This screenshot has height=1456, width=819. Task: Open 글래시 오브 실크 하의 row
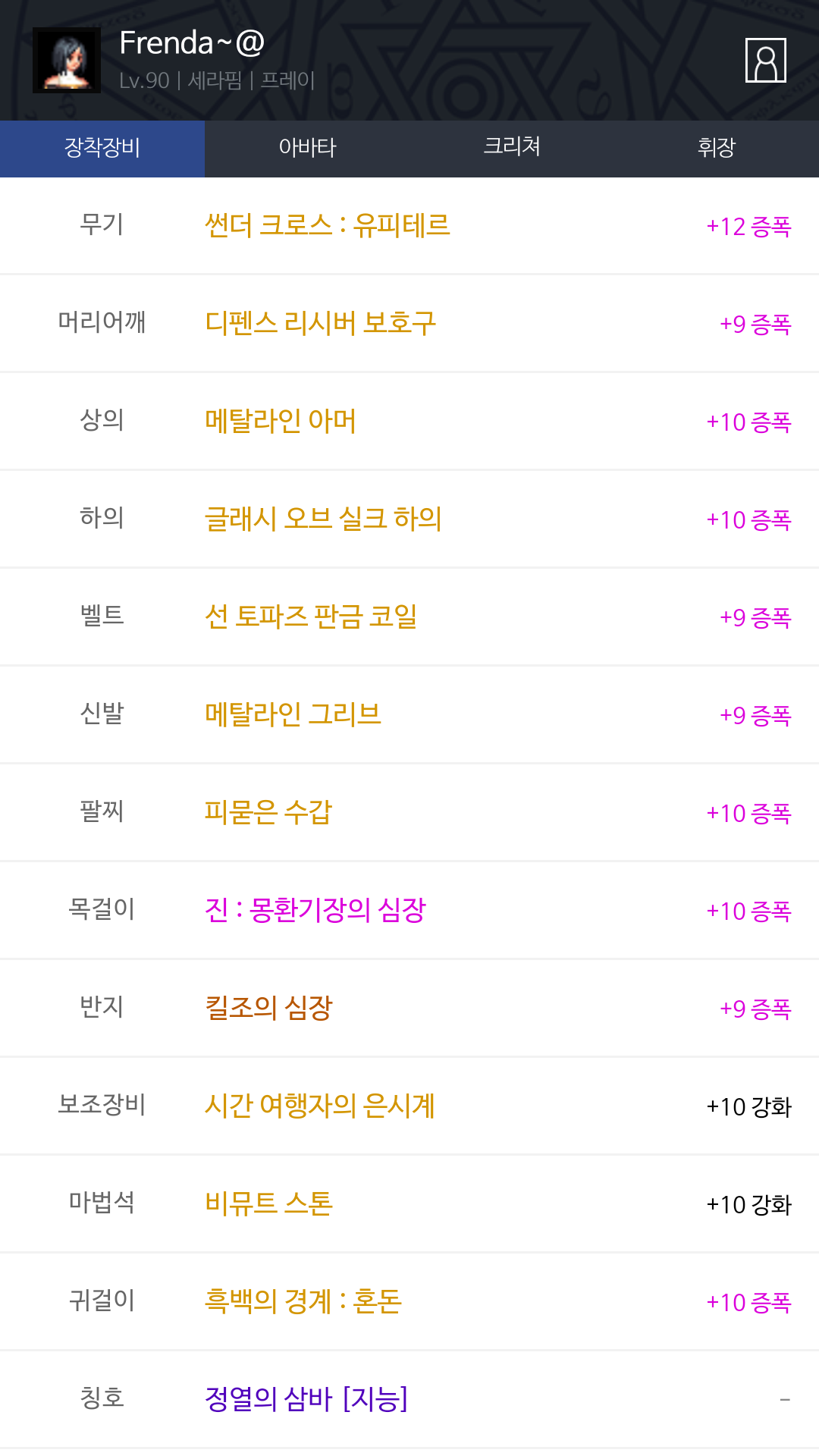coord(409,519)
